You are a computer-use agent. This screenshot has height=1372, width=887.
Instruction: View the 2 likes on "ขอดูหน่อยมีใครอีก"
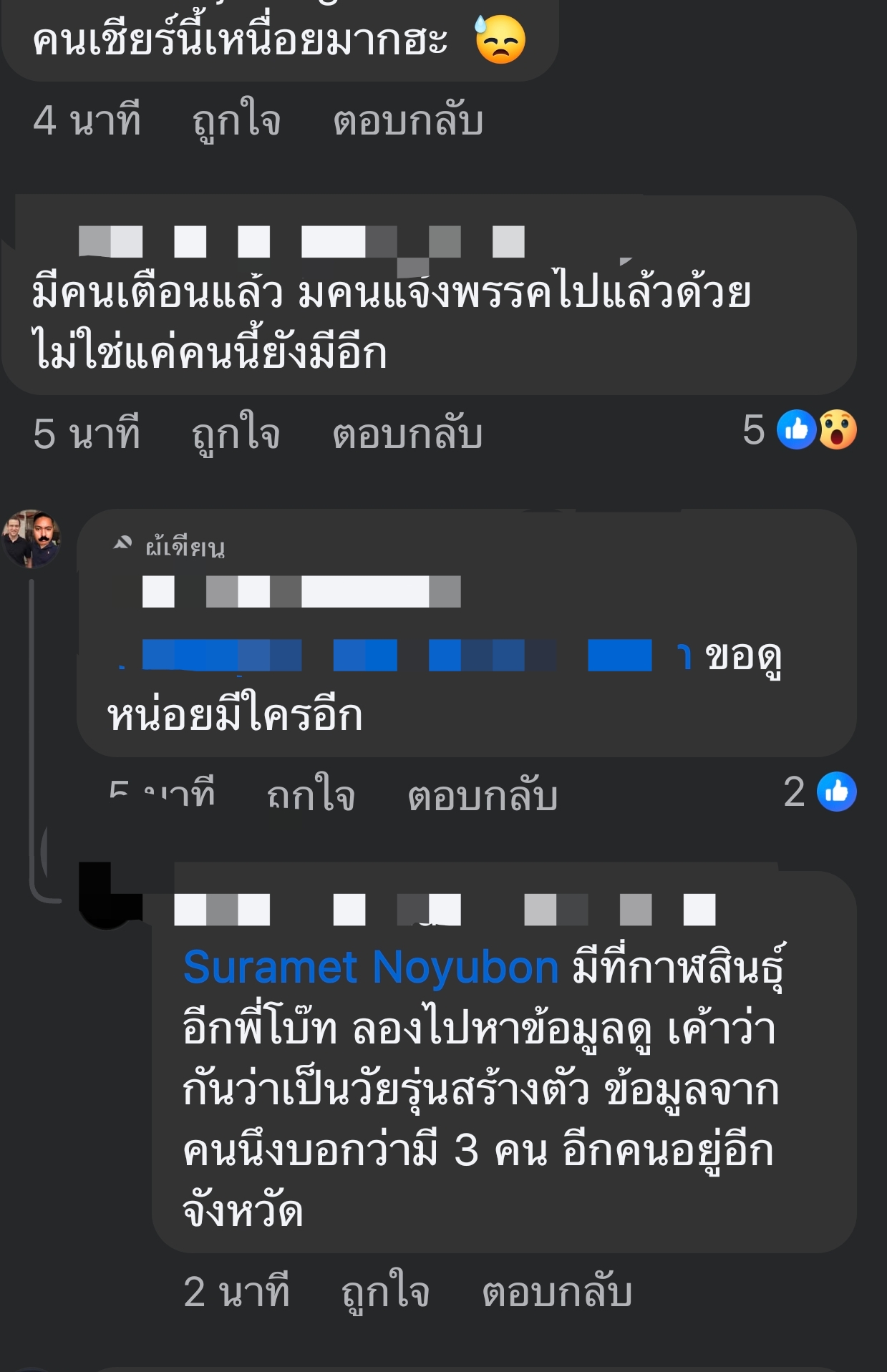(x=820, y=792)
